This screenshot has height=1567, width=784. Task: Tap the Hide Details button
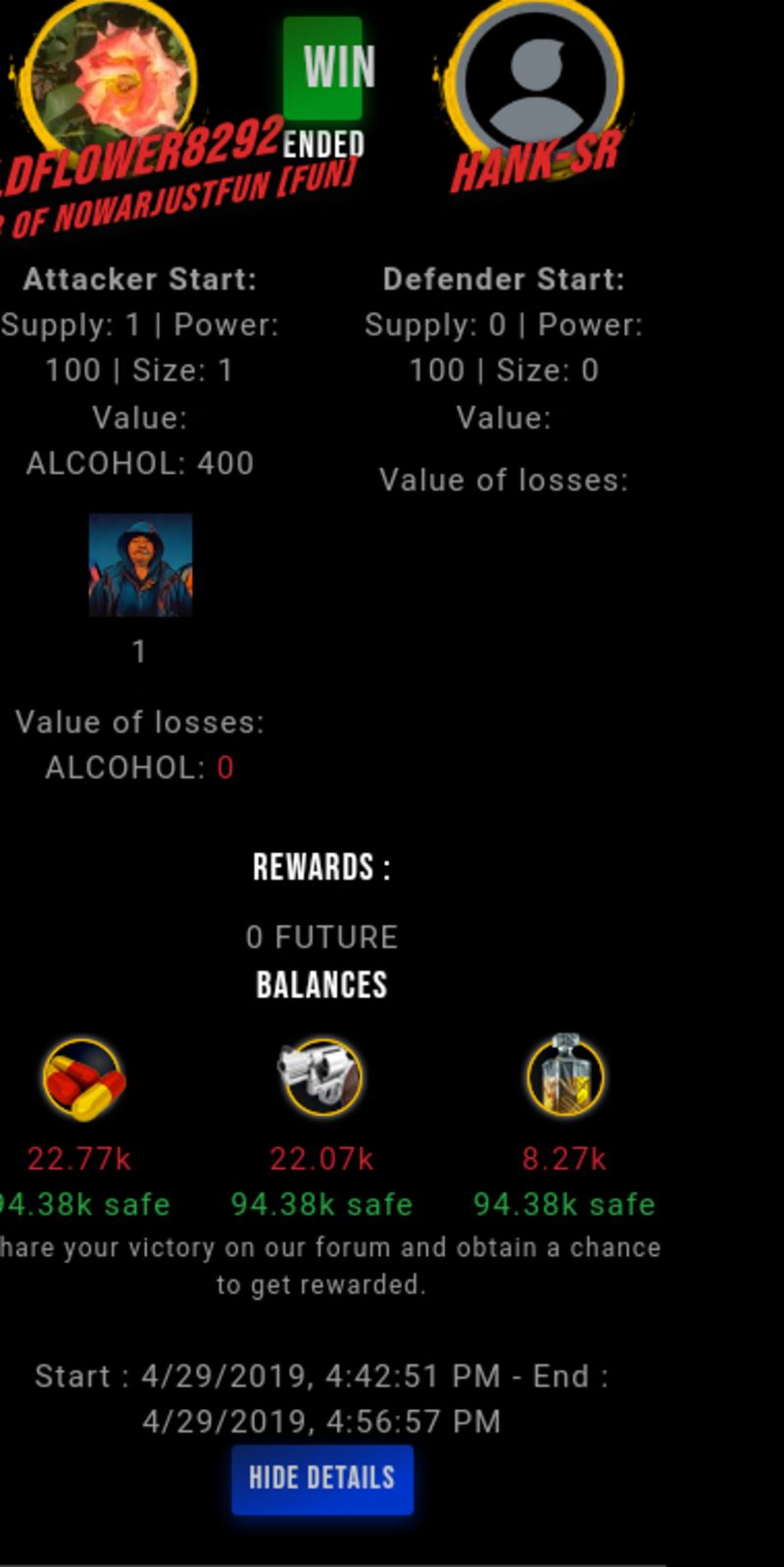pos(321,1479)
